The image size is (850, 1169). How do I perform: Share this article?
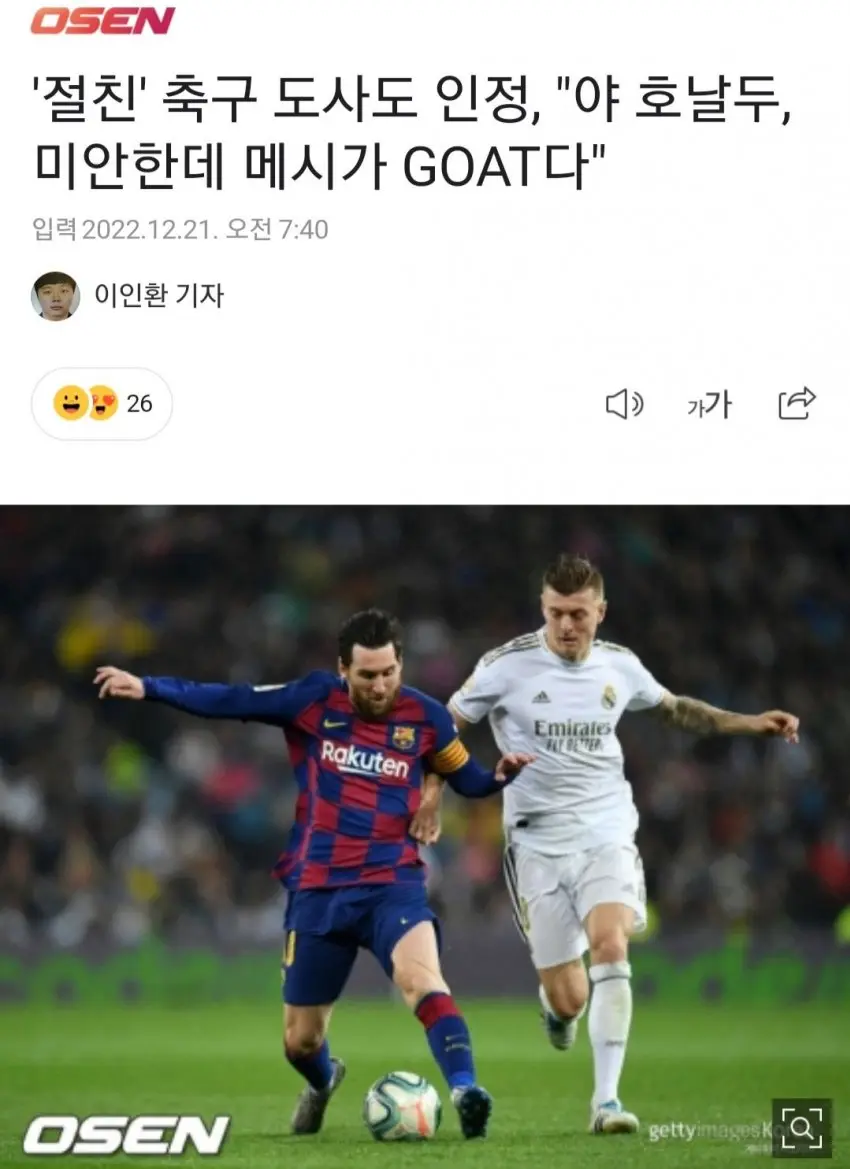[797, 404]
